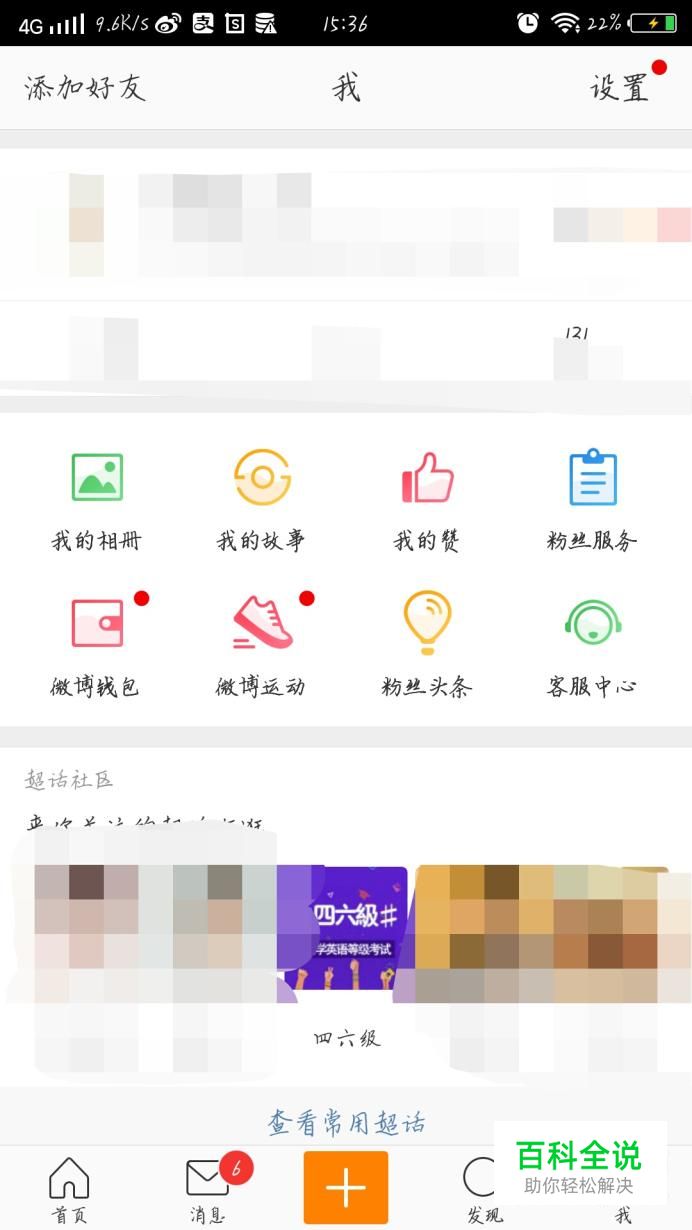
Task: Open 微博钱包 wallet
Action: coord(97,646)
